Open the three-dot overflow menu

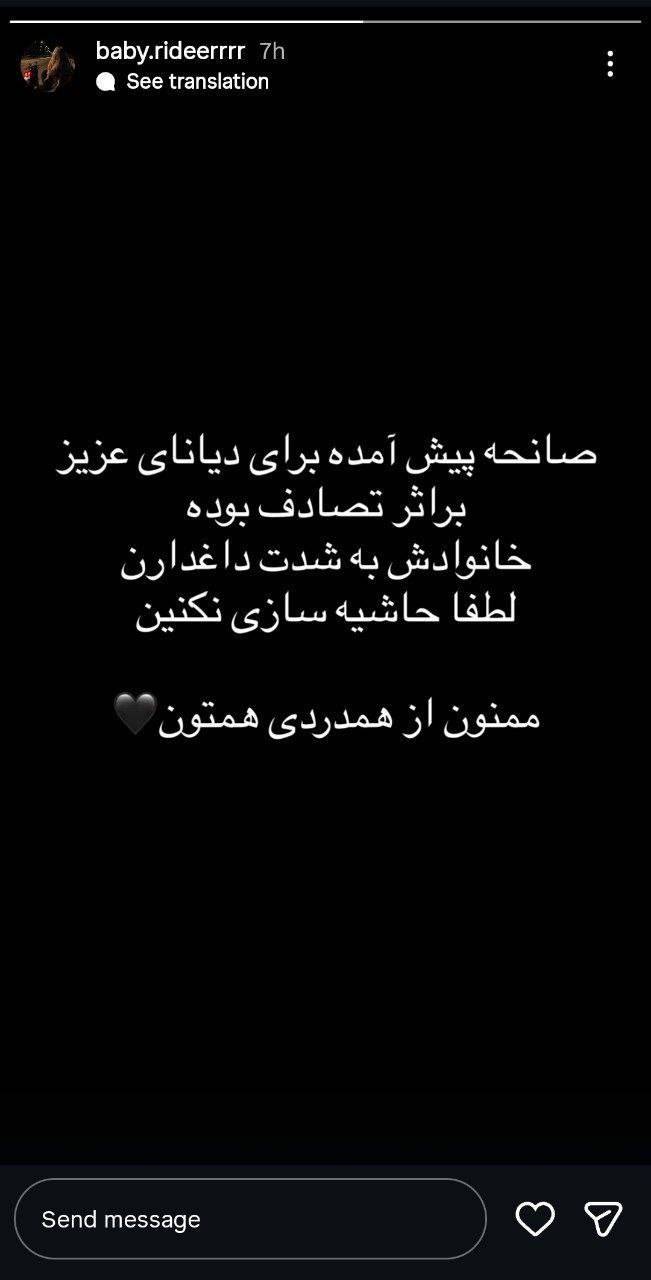(610, 64)
